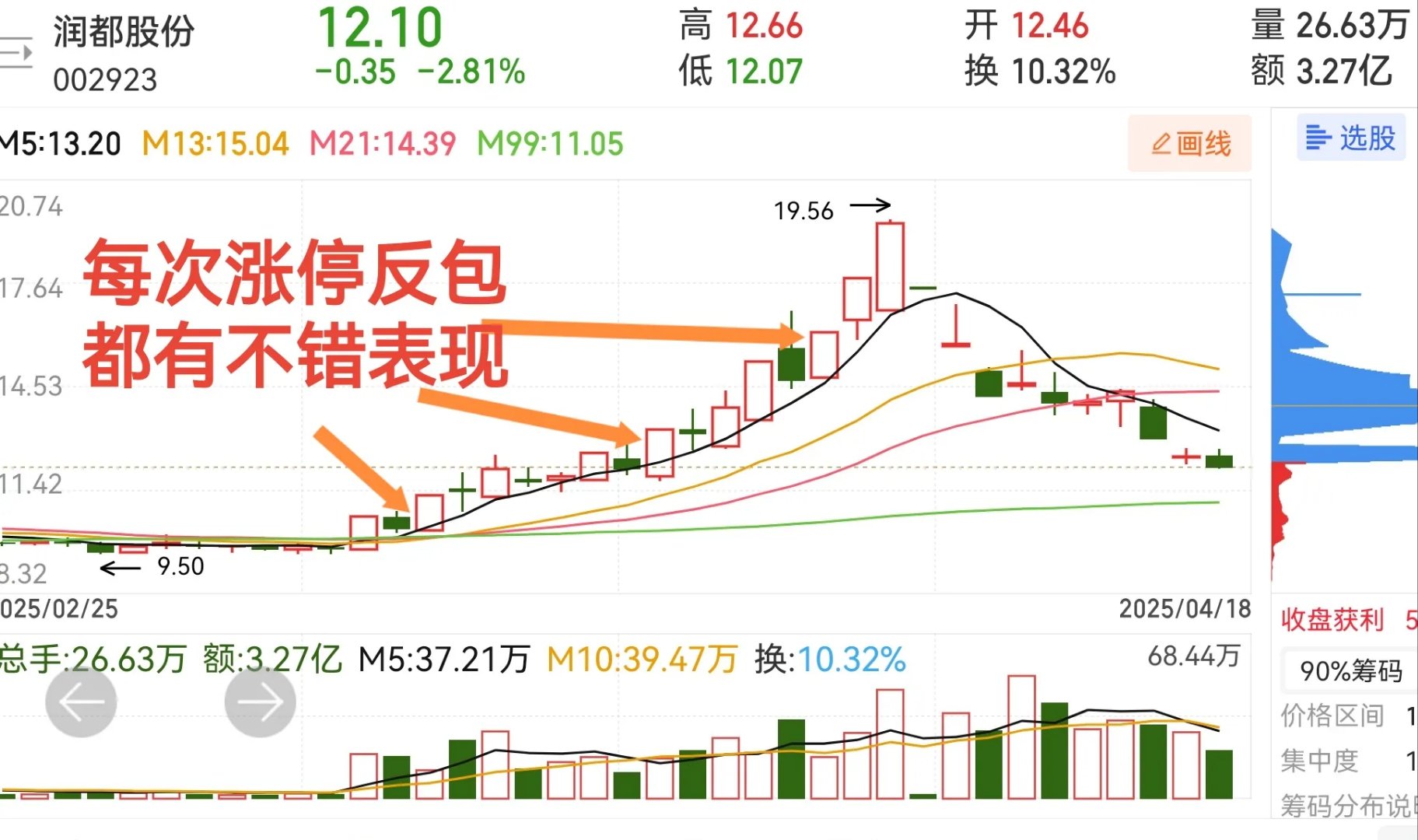Open stock switcher icon beside 润都股份
The width and height of the screenshot is (1418, 840).
point(17,53)
